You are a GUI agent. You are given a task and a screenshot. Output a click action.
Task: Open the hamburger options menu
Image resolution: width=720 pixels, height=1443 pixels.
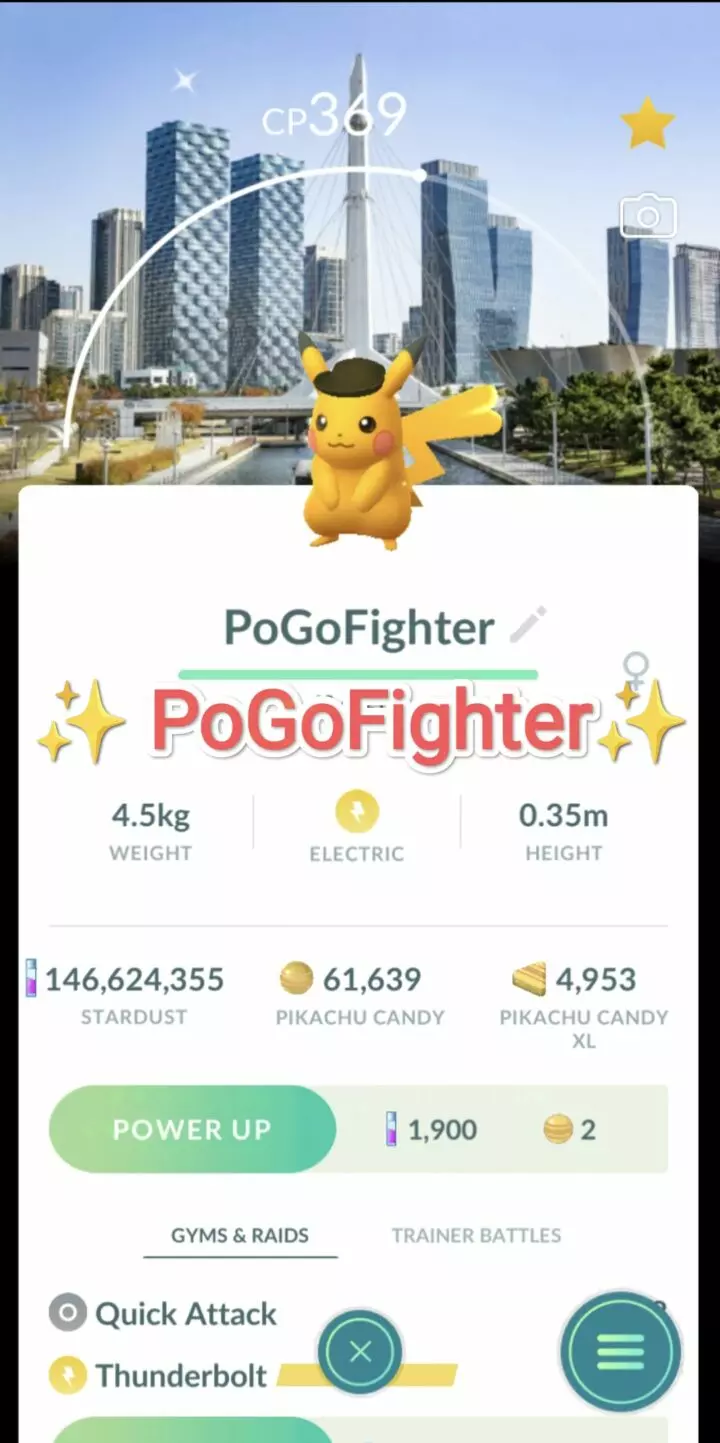[x=620, y=1351]
